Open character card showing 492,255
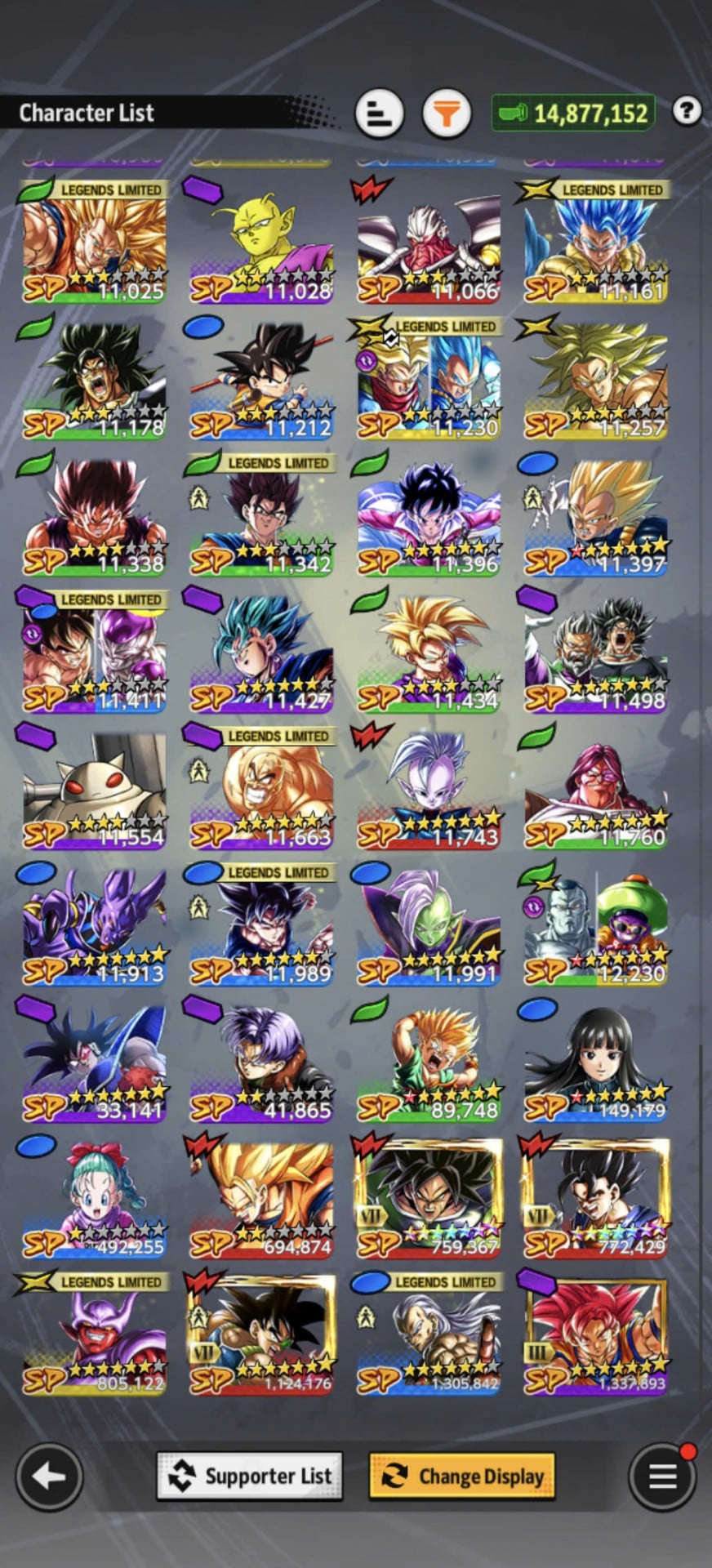The width and height of the screenshot is (712, 1568). pos(95,1197)
